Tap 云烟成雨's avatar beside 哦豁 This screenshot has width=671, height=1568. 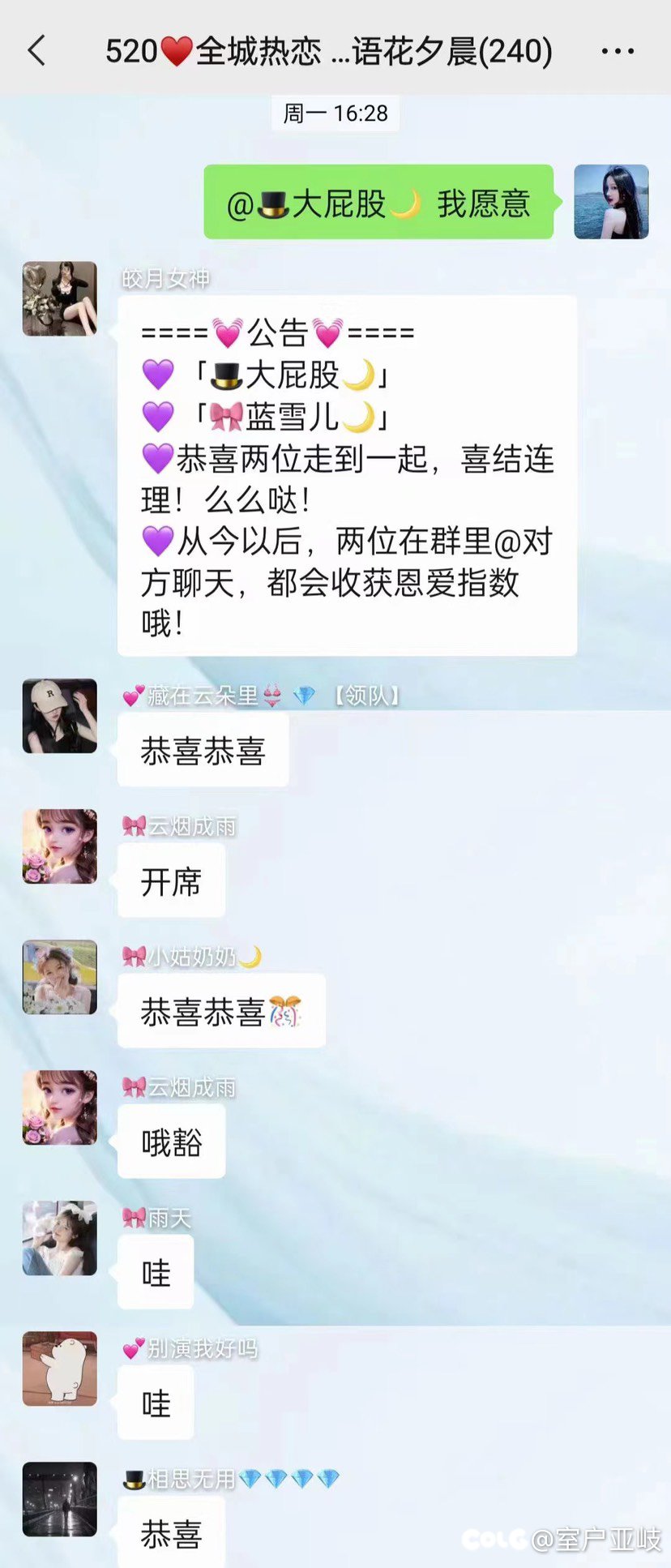(59, 1107)
